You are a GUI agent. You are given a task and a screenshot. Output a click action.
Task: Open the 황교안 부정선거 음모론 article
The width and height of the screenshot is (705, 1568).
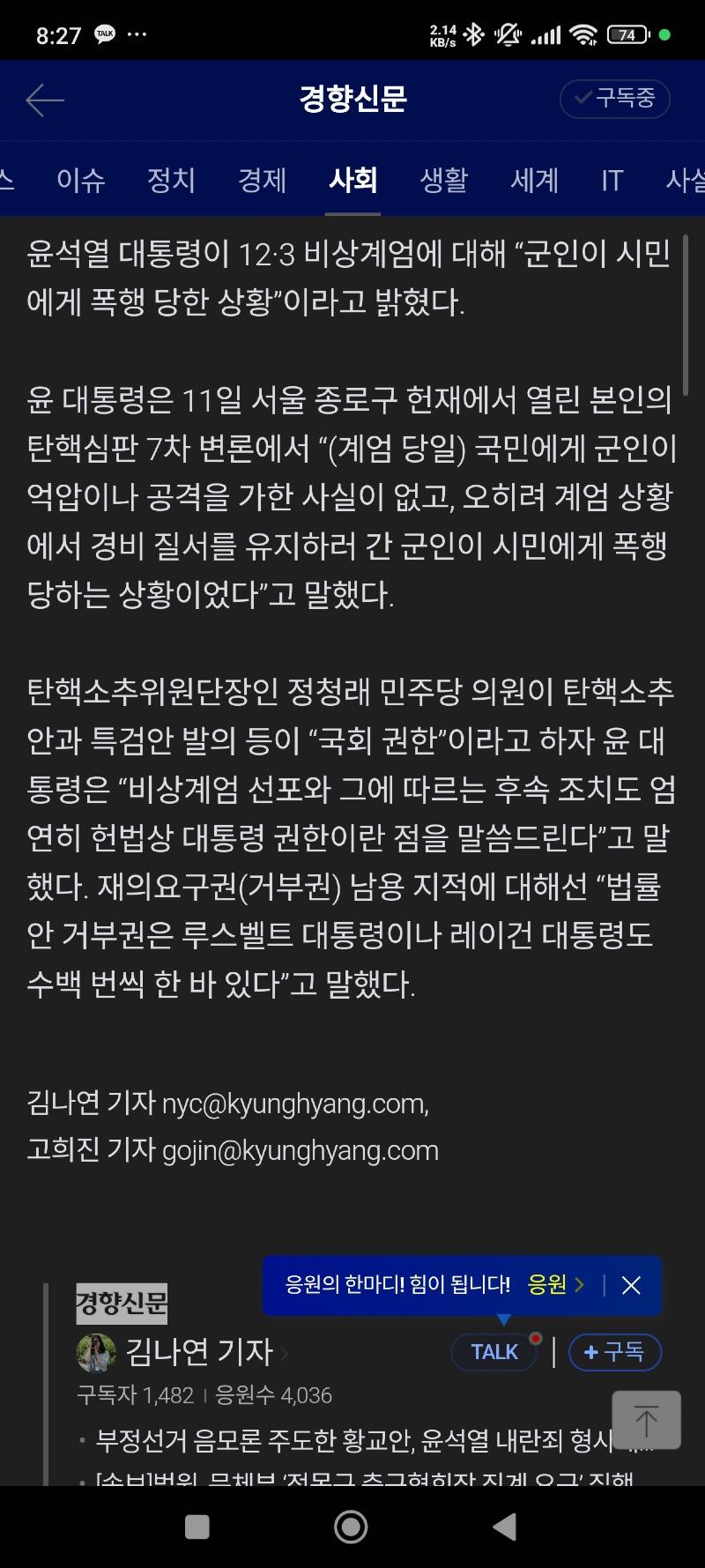(x=352, y=1441)
